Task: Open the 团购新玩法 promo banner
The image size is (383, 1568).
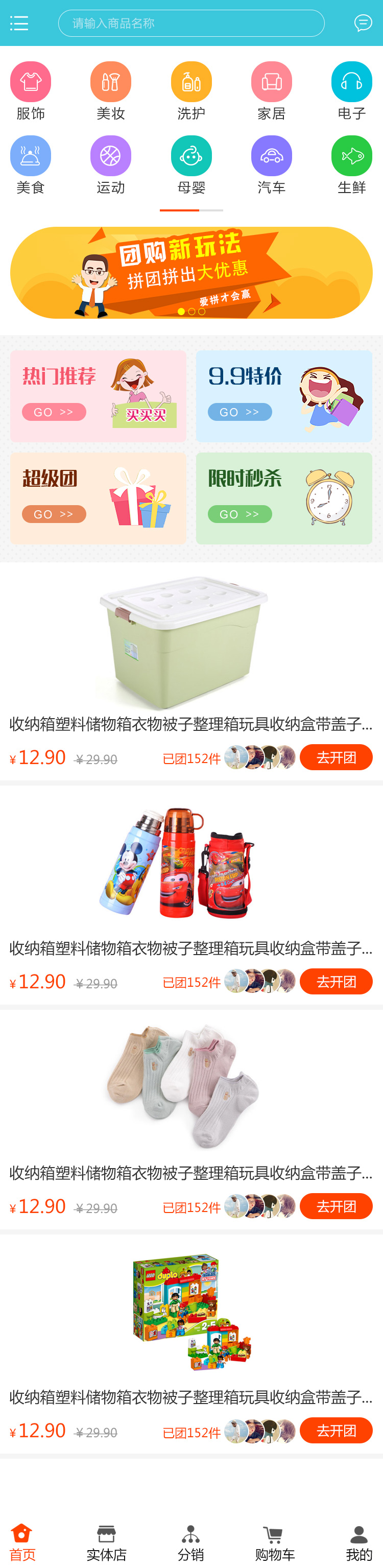Action: click(191, 273)
